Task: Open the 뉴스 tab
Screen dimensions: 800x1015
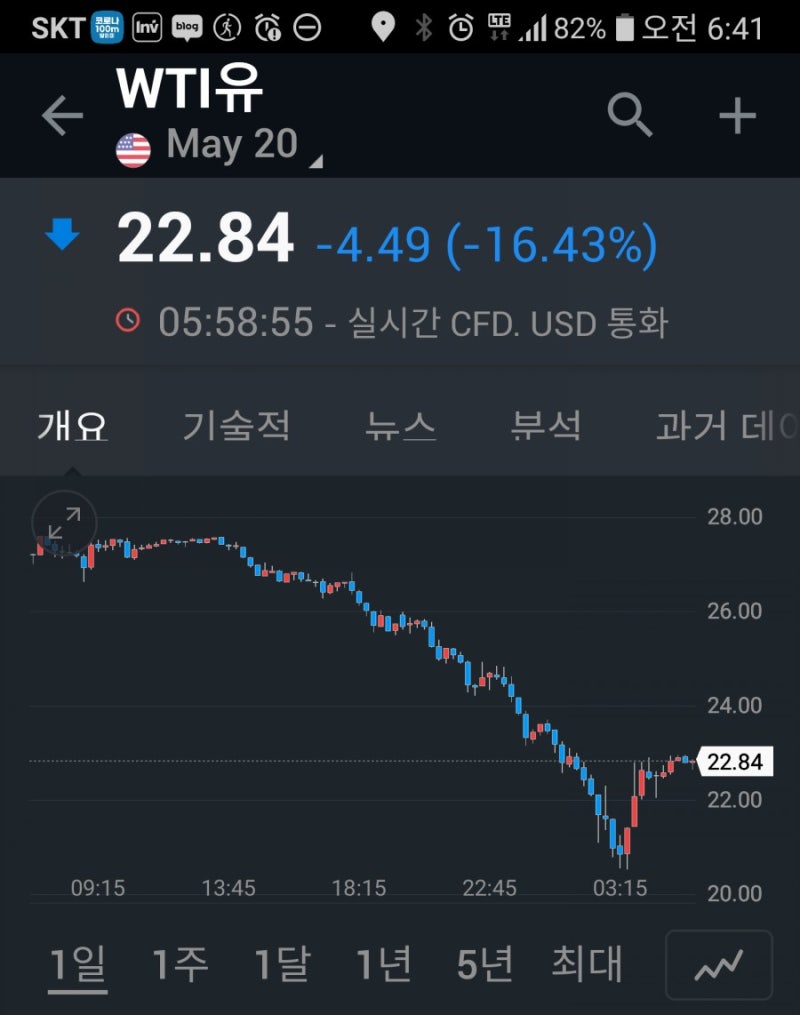Action: [x=400, y=425]
